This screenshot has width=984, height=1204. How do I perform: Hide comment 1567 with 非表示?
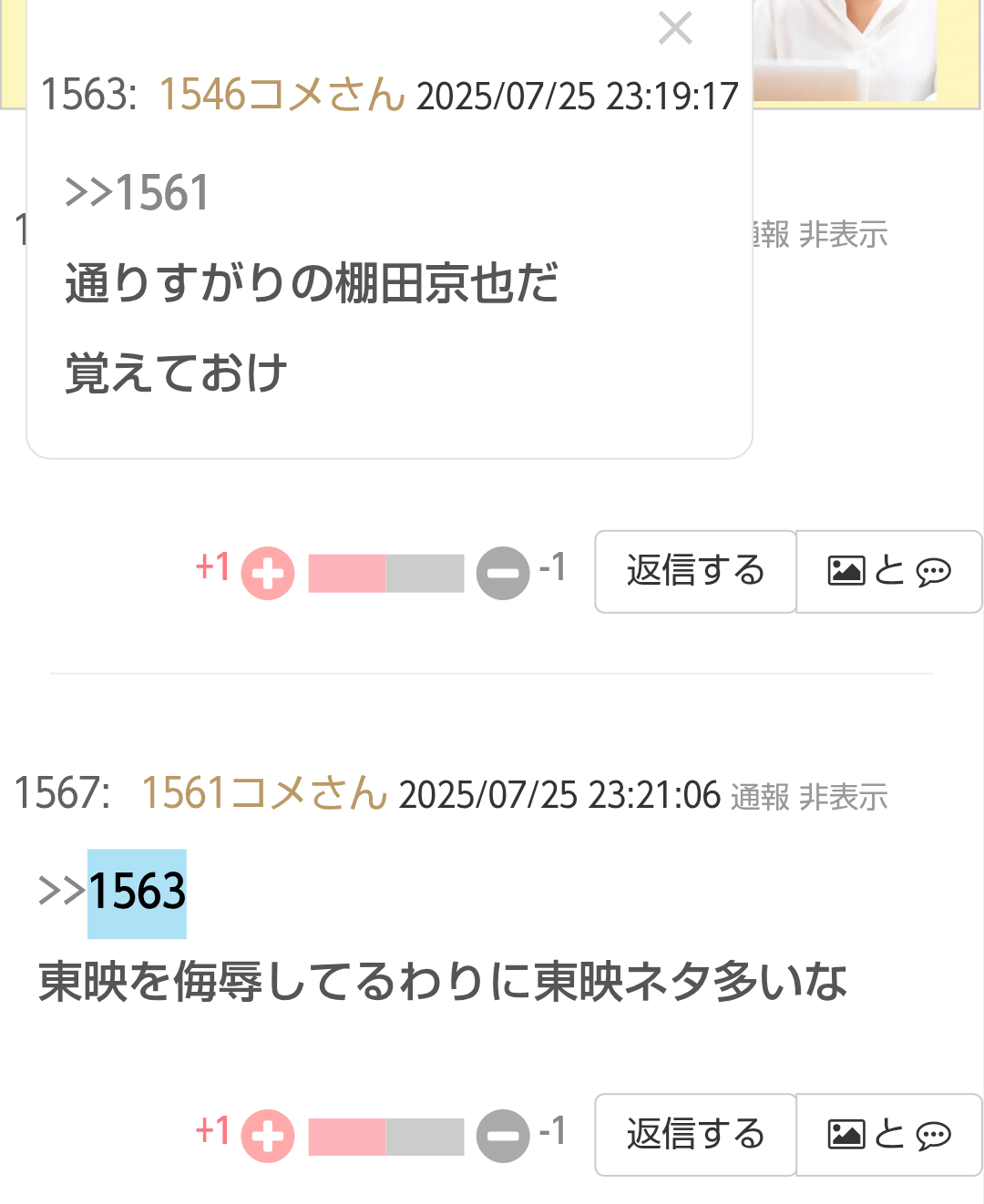[843, 798]
